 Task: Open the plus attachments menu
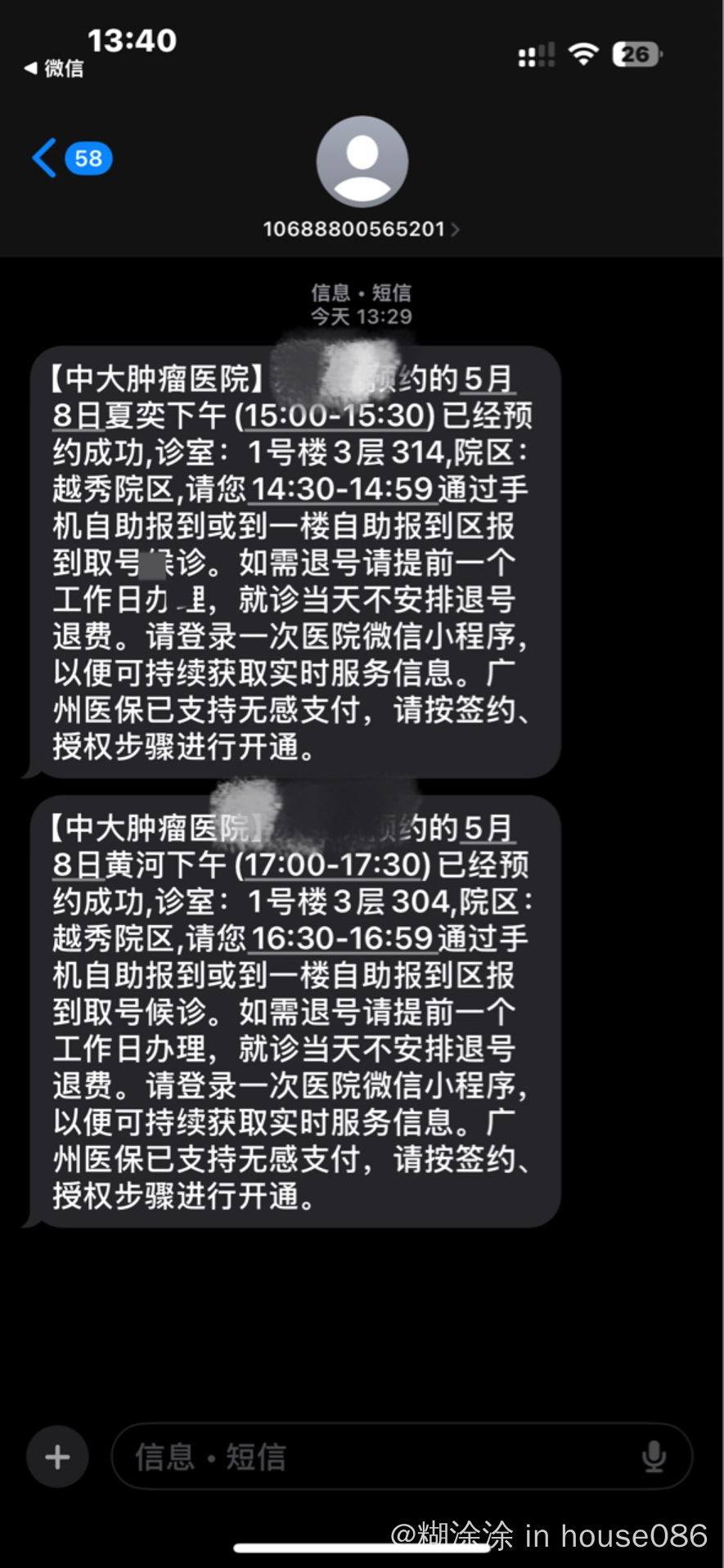[x=57, y=1457]
